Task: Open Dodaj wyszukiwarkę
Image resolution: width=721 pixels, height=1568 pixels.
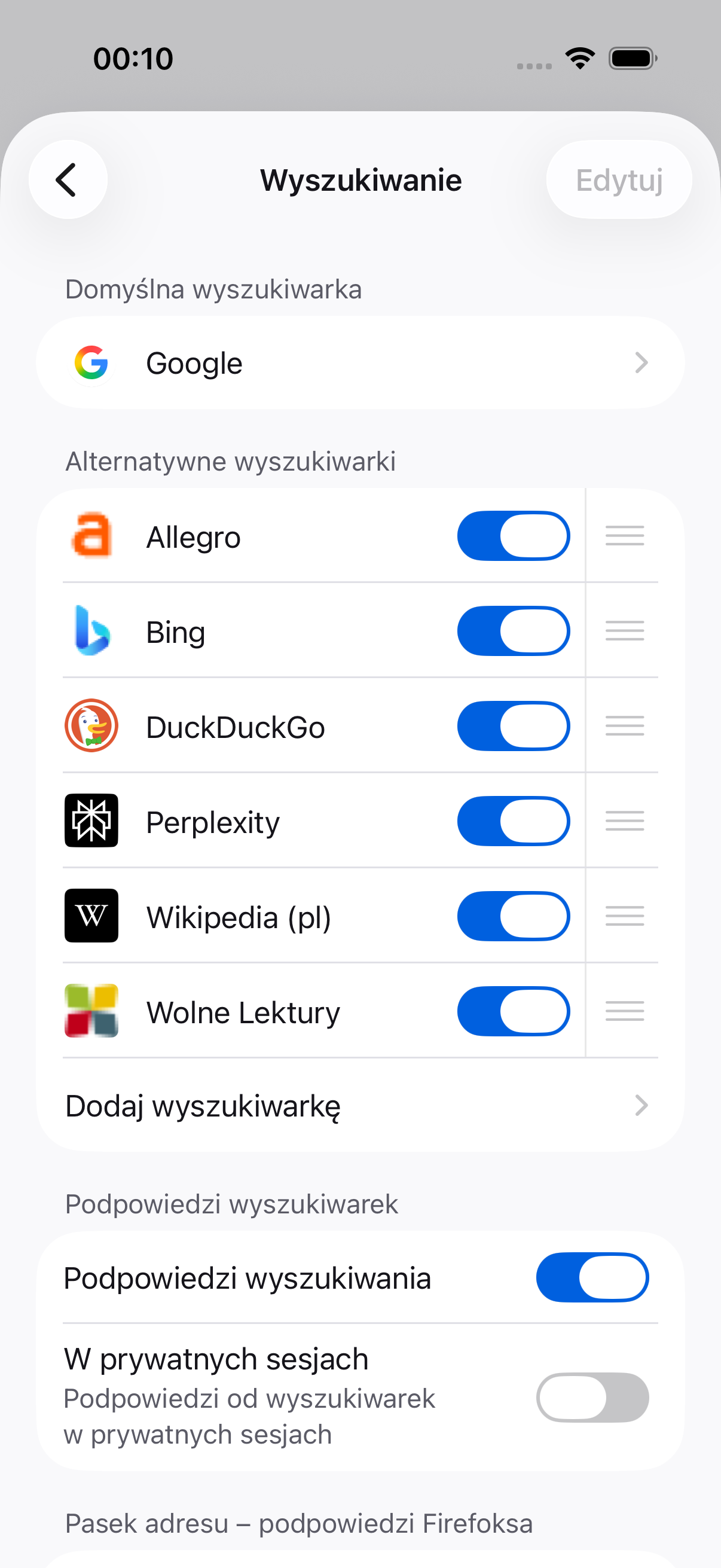Action: click(360, 1105)
